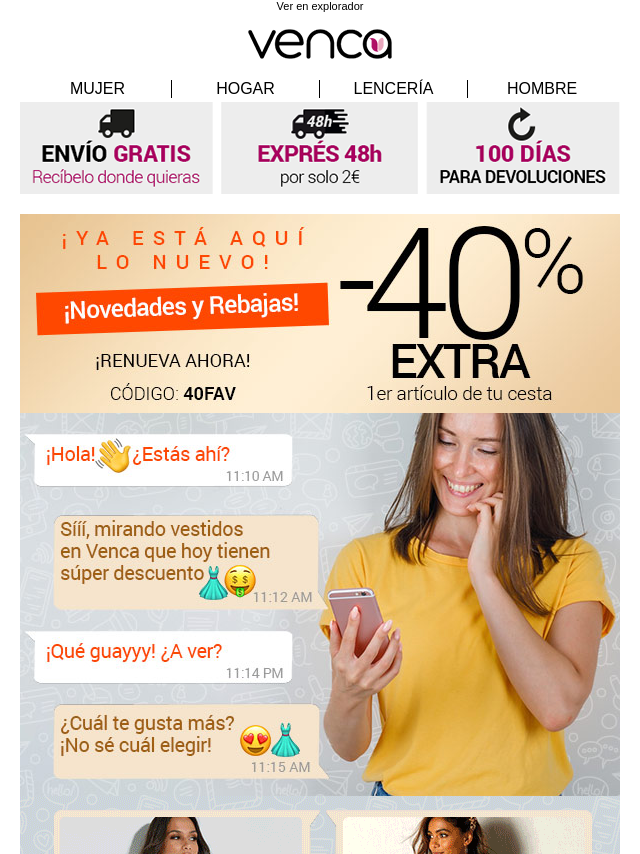View the Exprés 48h delivery banner
640x854 pixels.
click(x=319, y=148)
